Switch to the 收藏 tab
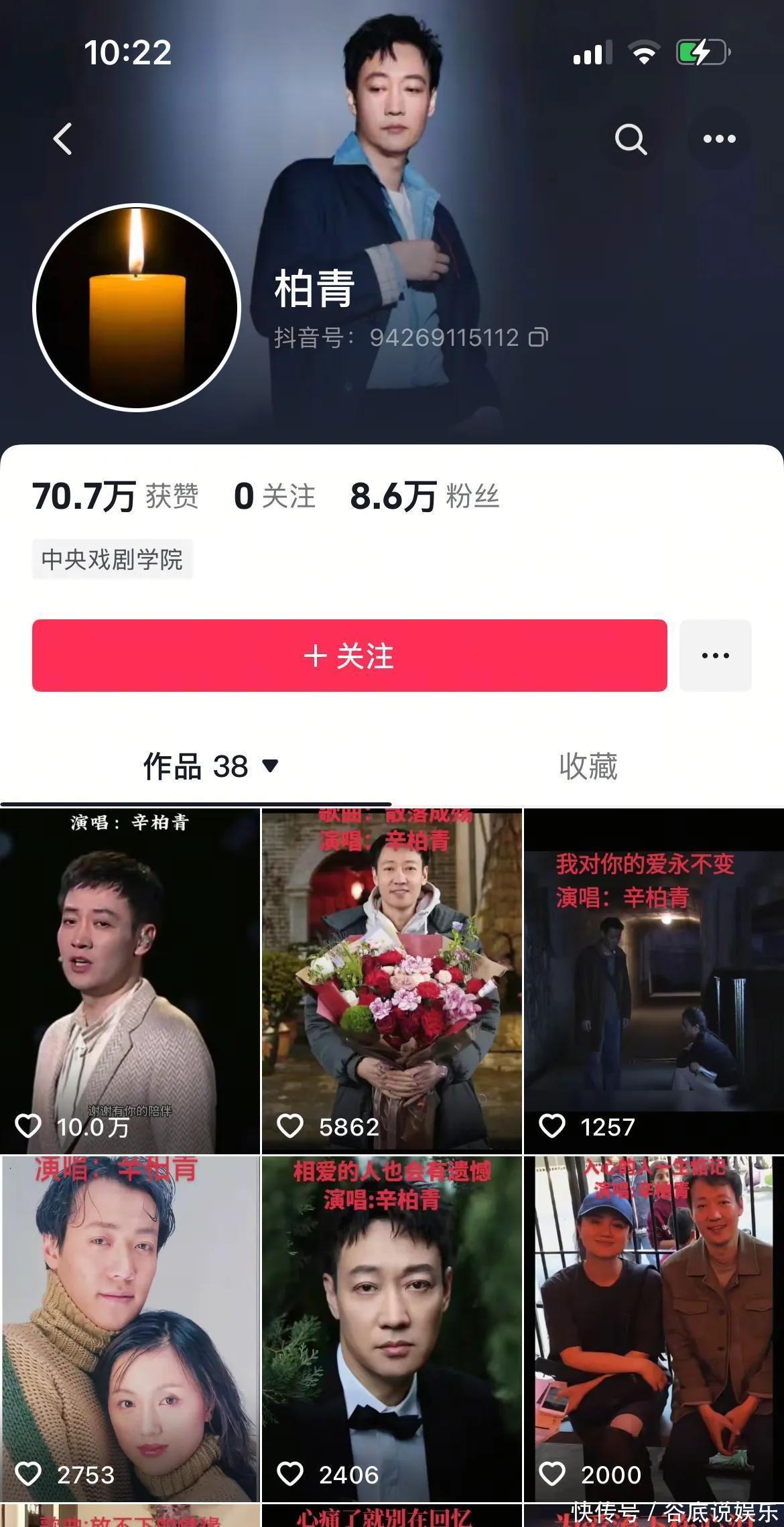784x1527 pixels. click(588, 766)
